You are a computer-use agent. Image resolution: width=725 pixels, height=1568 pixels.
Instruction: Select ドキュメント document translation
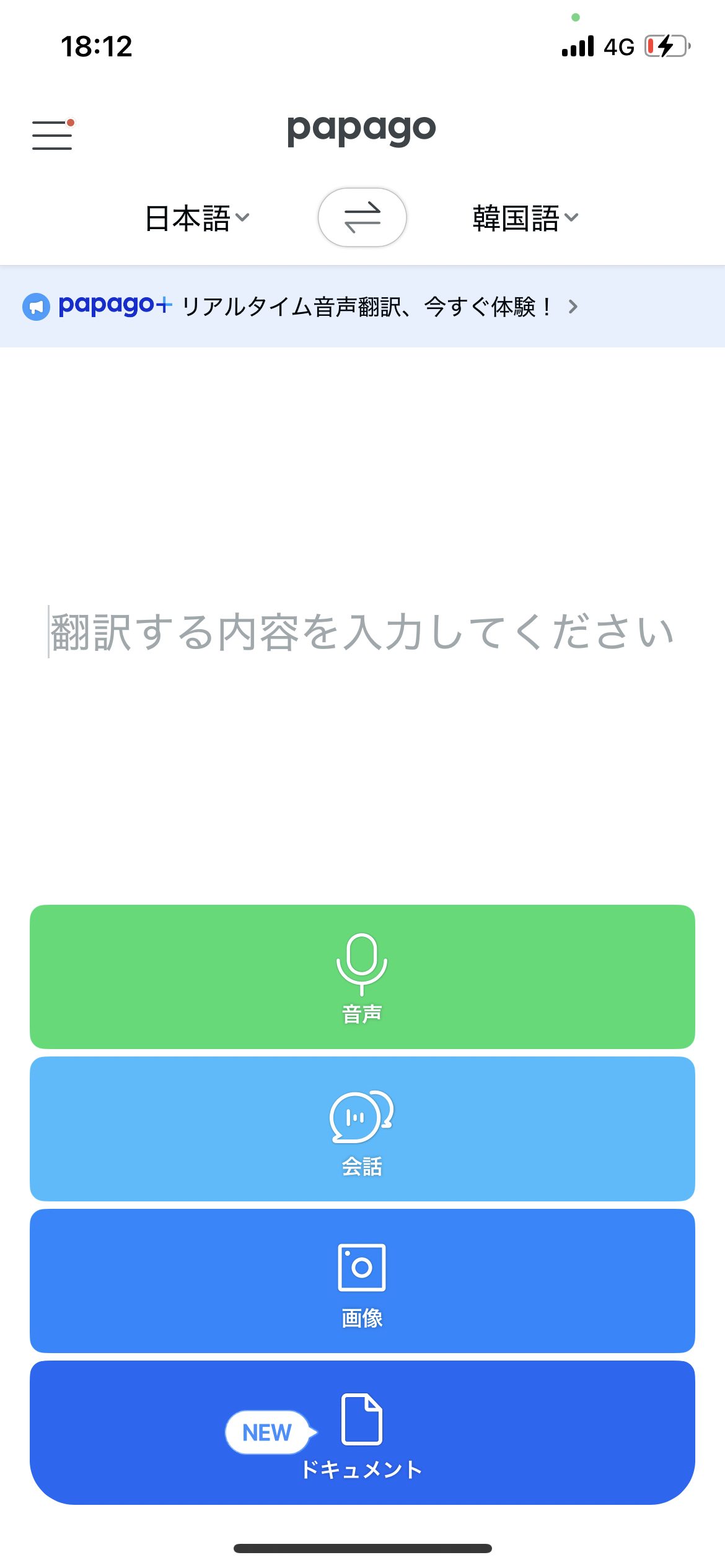tap(362, 1432)
